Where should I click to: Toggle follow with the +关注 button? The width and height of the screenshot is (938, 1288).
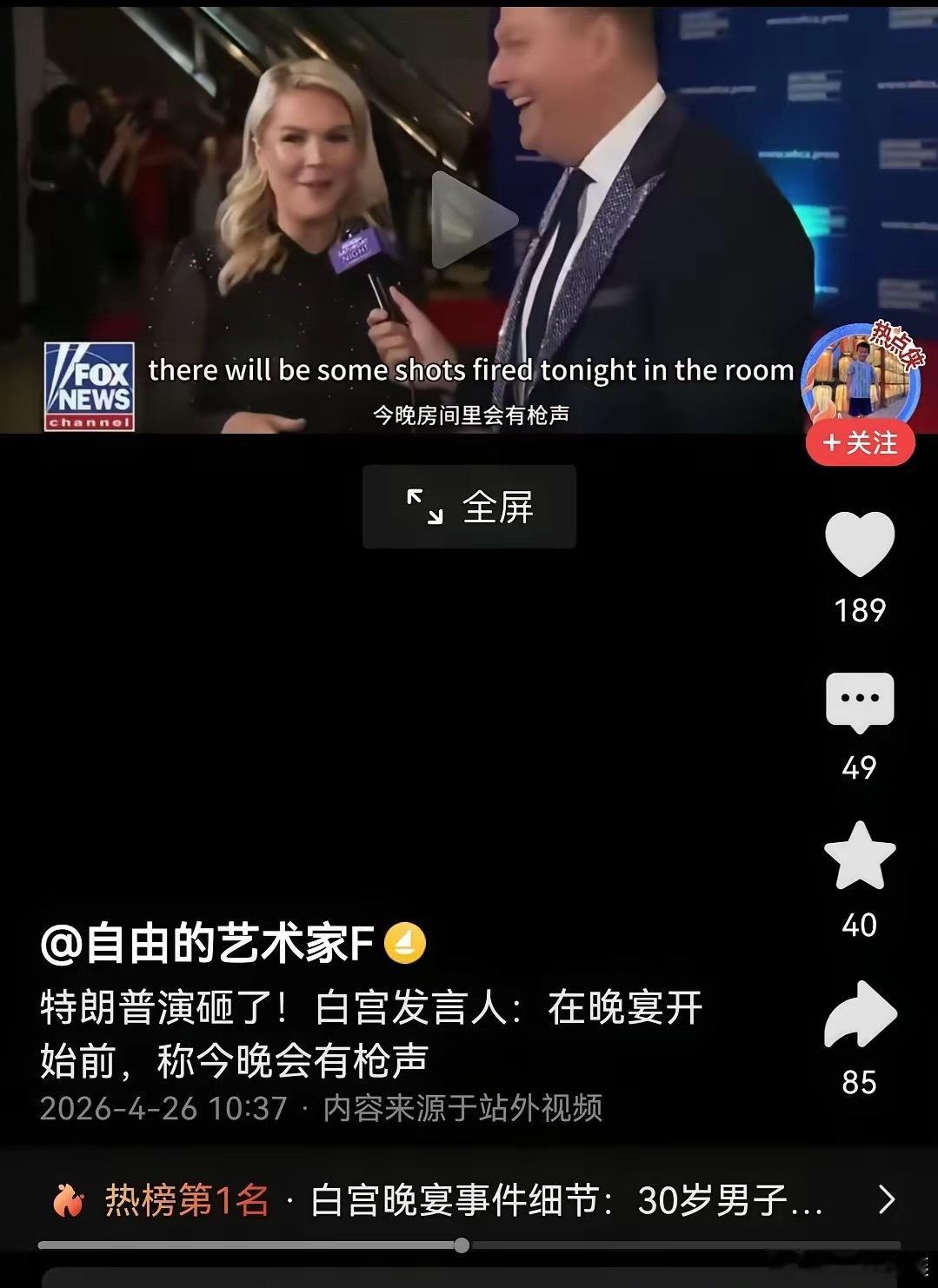click(x=859, y=444)
